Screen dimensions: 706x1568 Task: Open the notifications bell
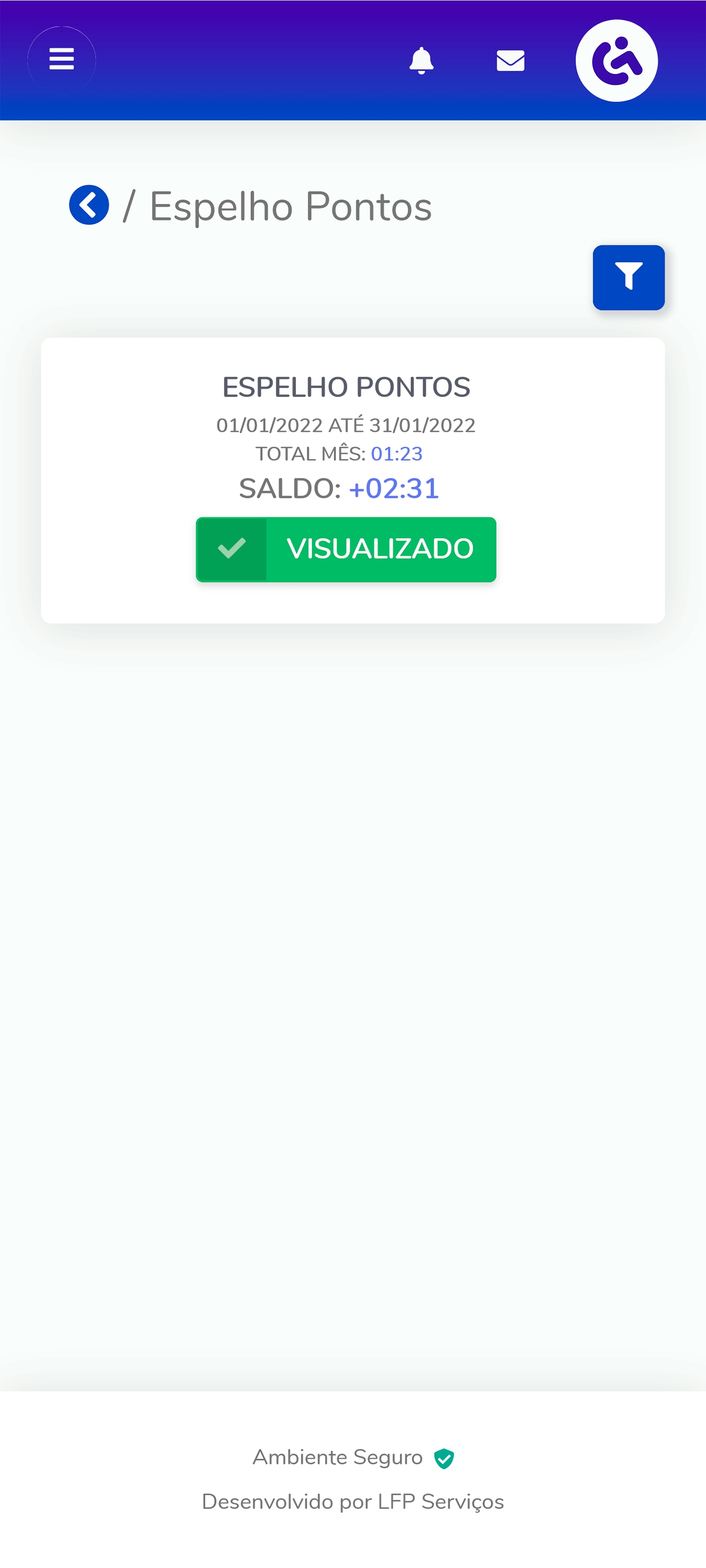(421, 60)
